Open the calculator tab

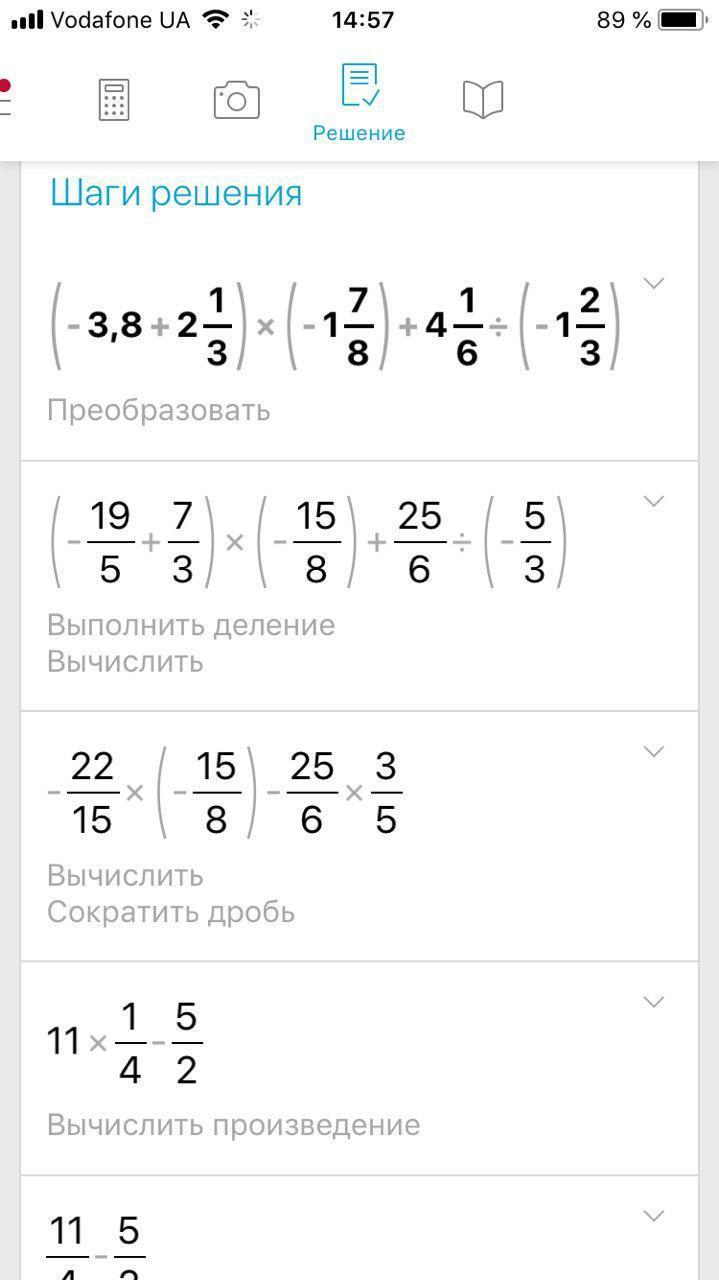tap(114, 100)
